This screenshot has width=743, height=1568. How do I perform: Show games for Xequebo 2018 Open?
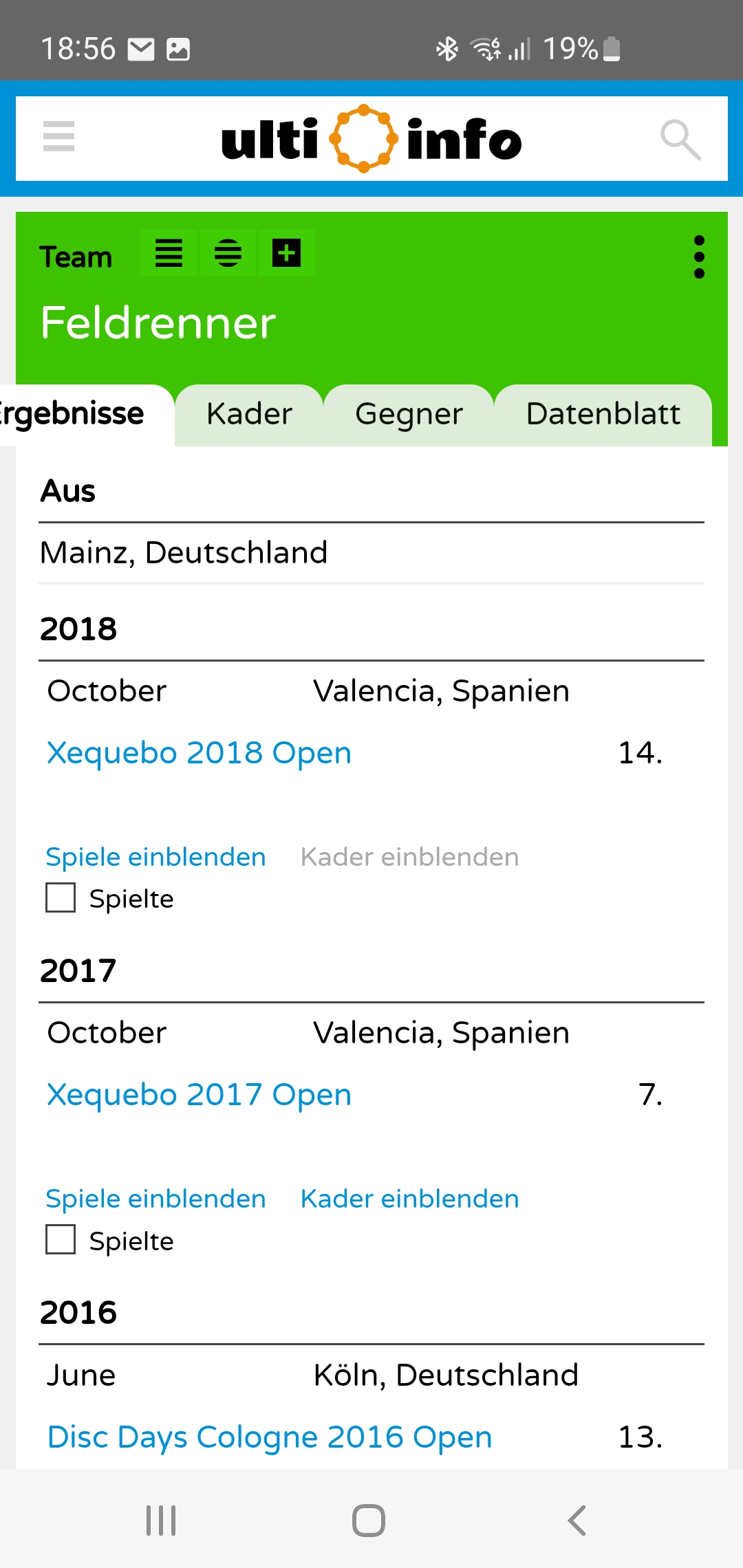click(155, 857)
